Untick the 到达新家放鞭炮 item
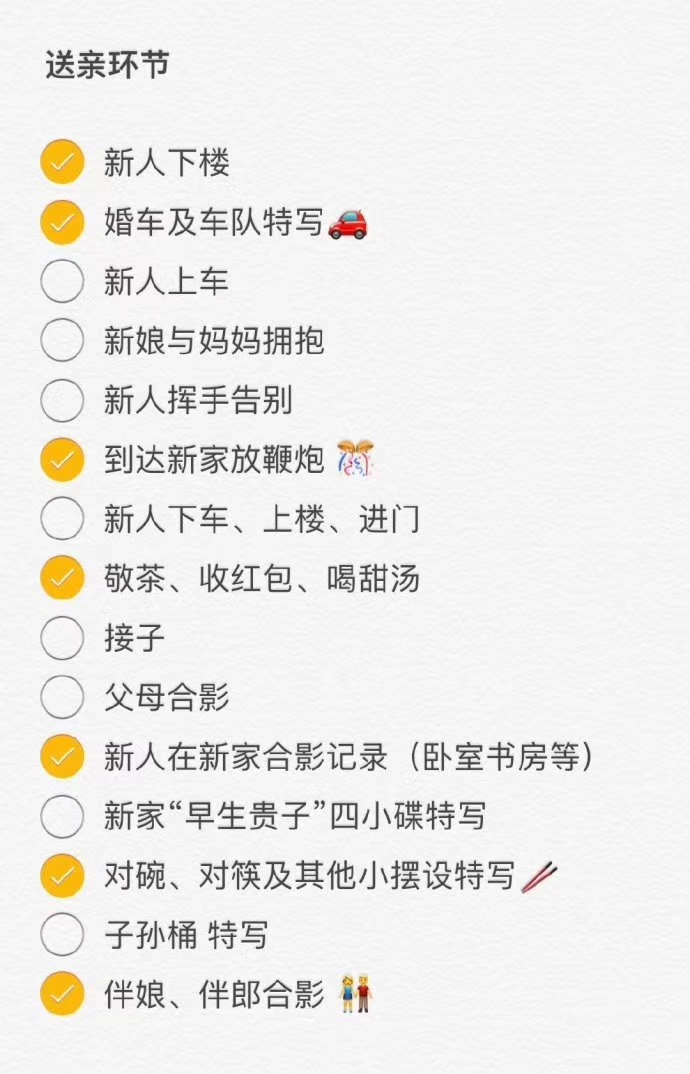690x1074 pixels. 62,459
